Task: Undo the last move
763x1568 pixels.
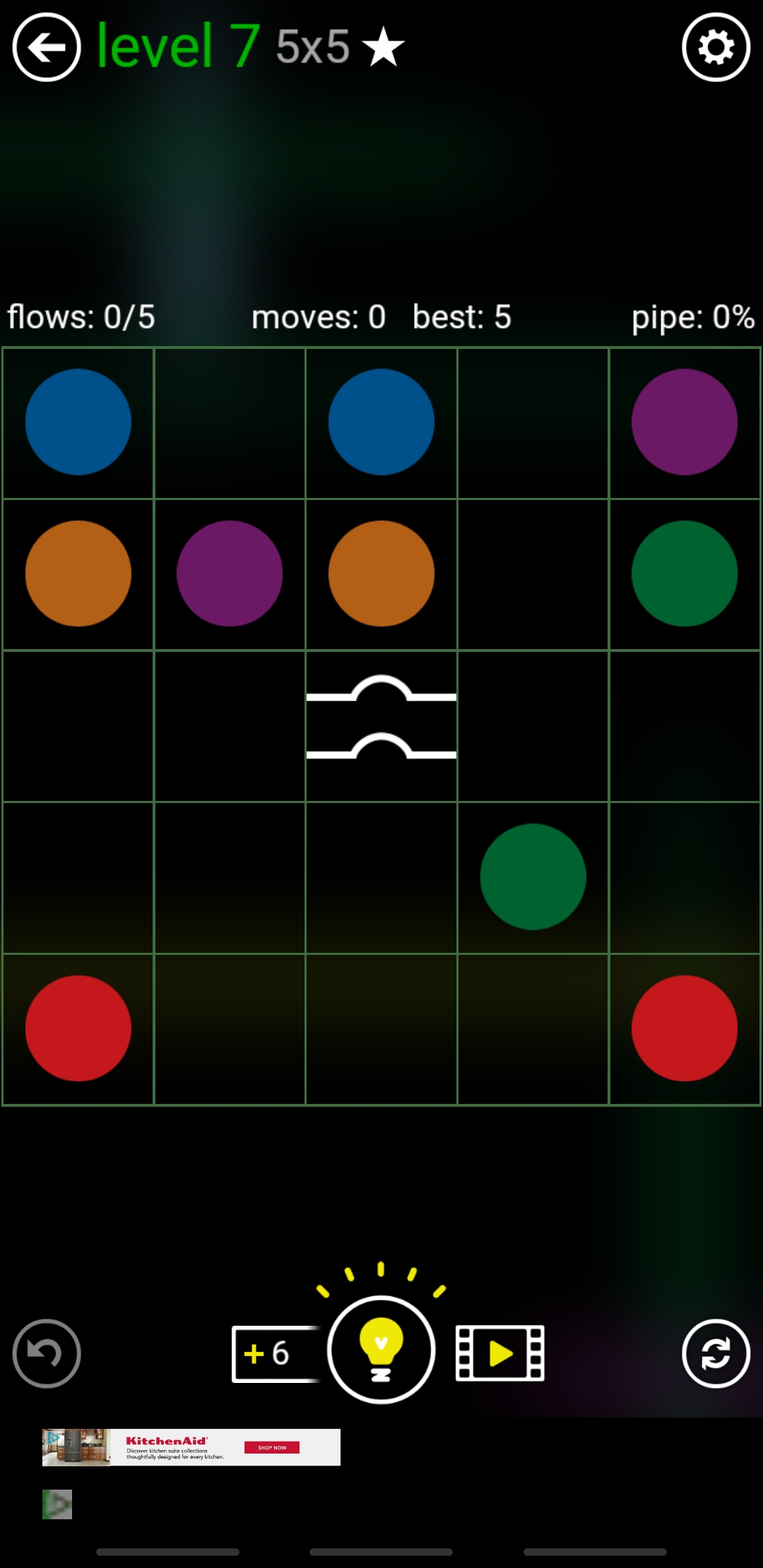Action: point(47,1353)
